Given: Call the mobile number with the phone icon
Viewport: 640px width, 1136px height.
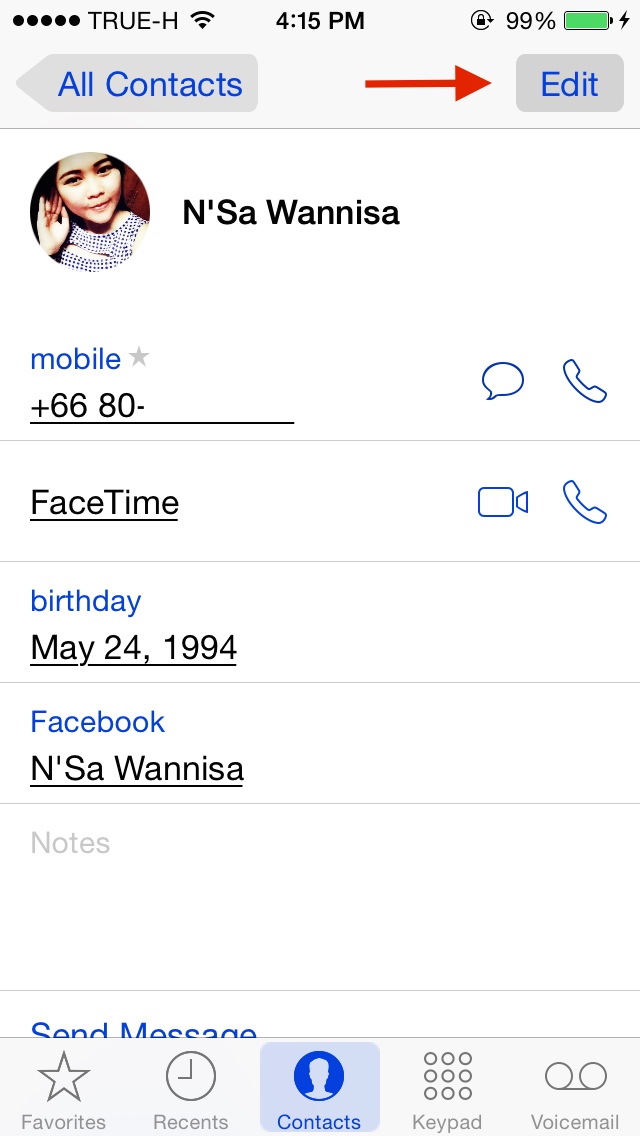Looking at the screenshot, I should tap(585, 381).
